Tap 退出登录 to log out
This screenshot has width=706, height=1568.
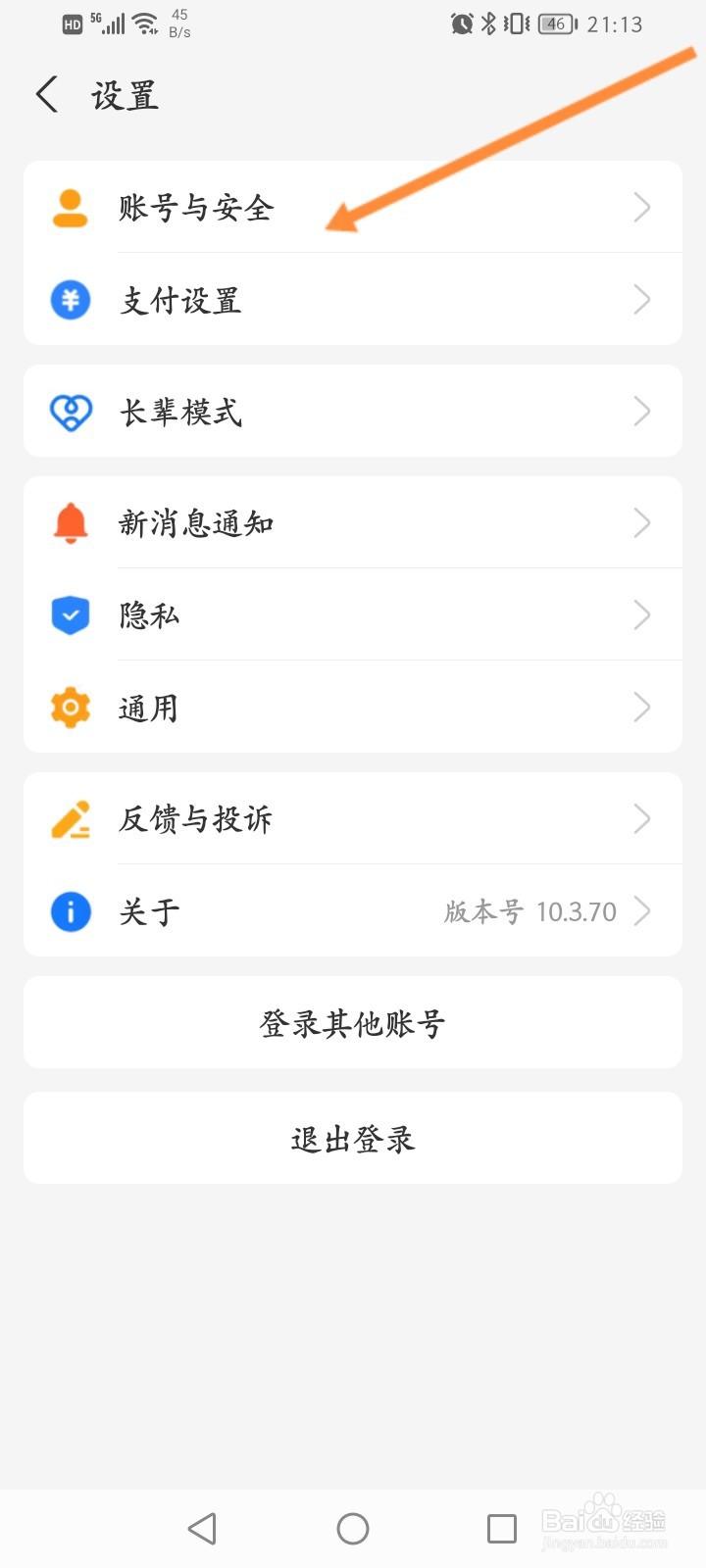353,1138
